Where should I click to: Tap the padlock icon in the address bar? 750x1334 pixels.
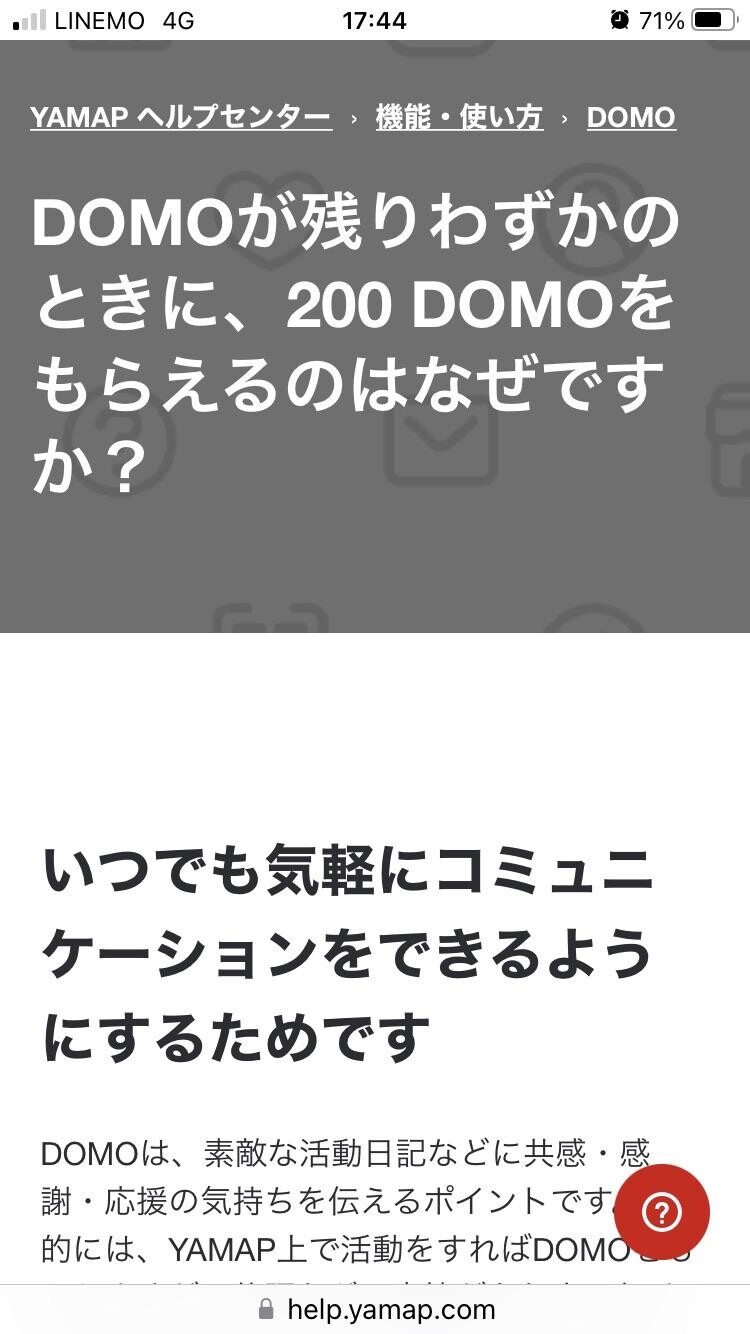pos(266,1309)
